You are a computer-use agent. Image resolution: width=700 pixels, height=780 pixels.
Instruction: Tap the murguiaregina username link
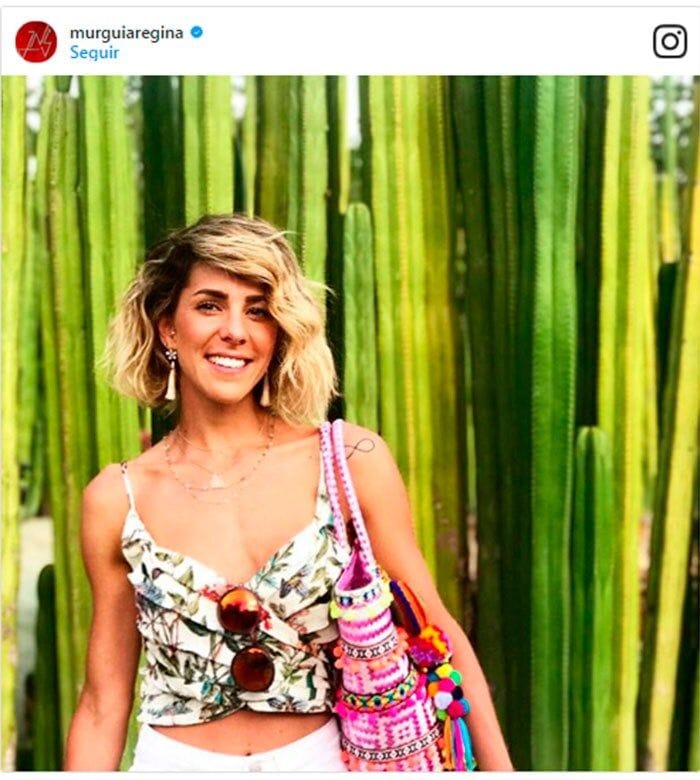126,32
